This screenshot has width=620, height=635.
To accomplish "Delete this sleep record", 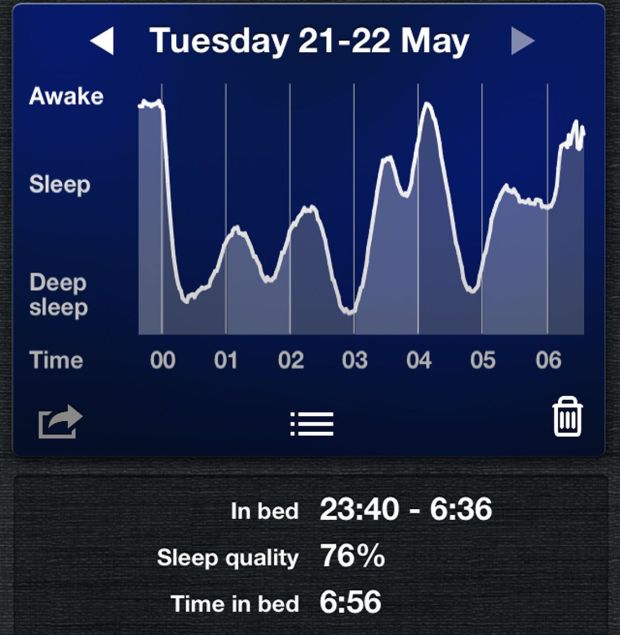I will [567, 417].
